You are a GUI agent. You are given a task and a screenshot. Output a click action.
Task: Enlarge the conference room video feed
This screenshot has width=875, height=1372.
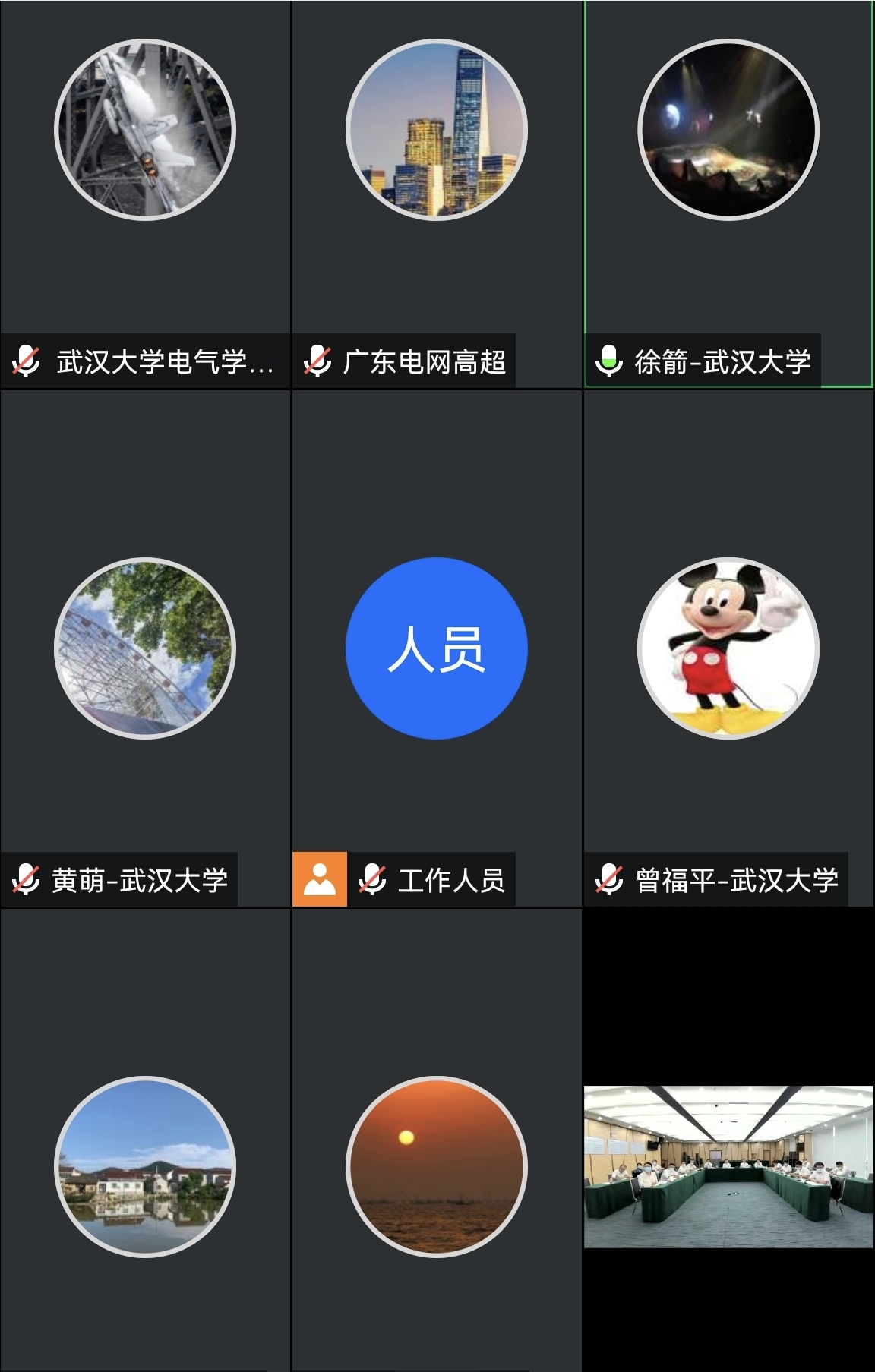coord(728,1166)
